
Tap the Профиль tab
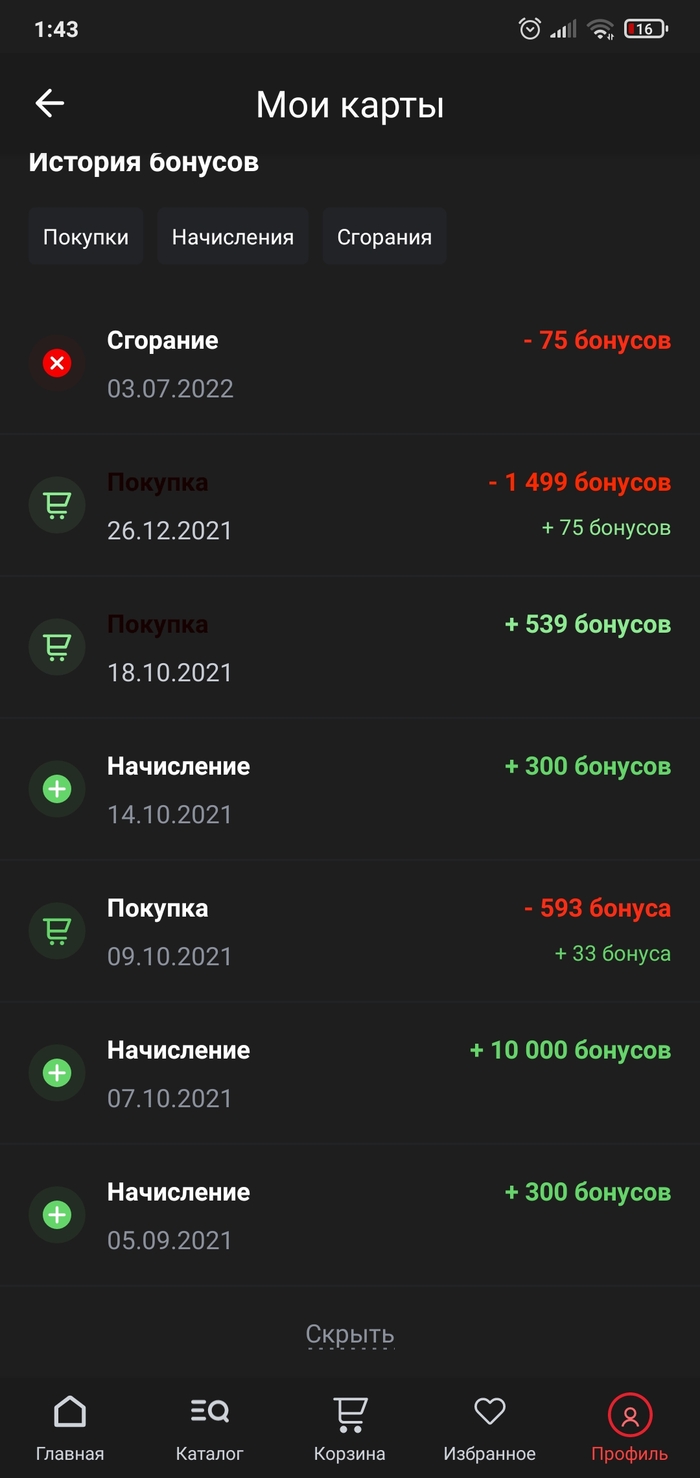pos(630,1427)
